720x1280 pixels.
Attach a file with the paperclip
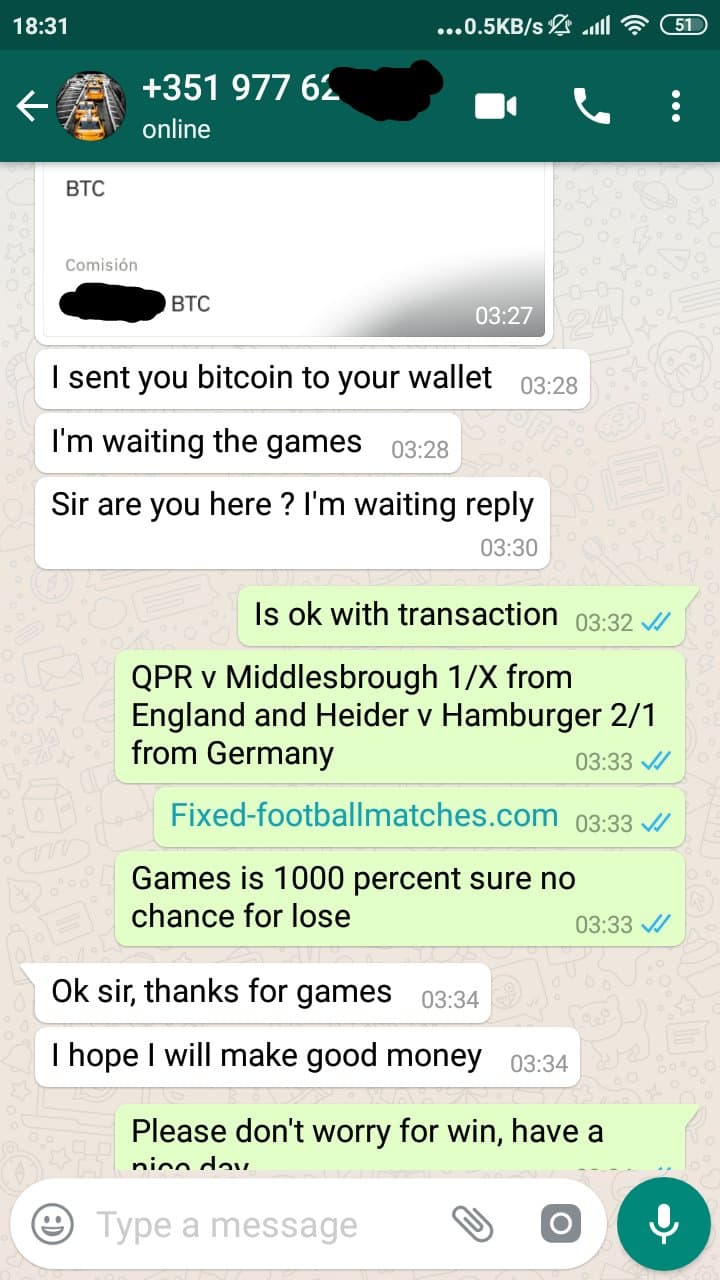pos(473,1223)
